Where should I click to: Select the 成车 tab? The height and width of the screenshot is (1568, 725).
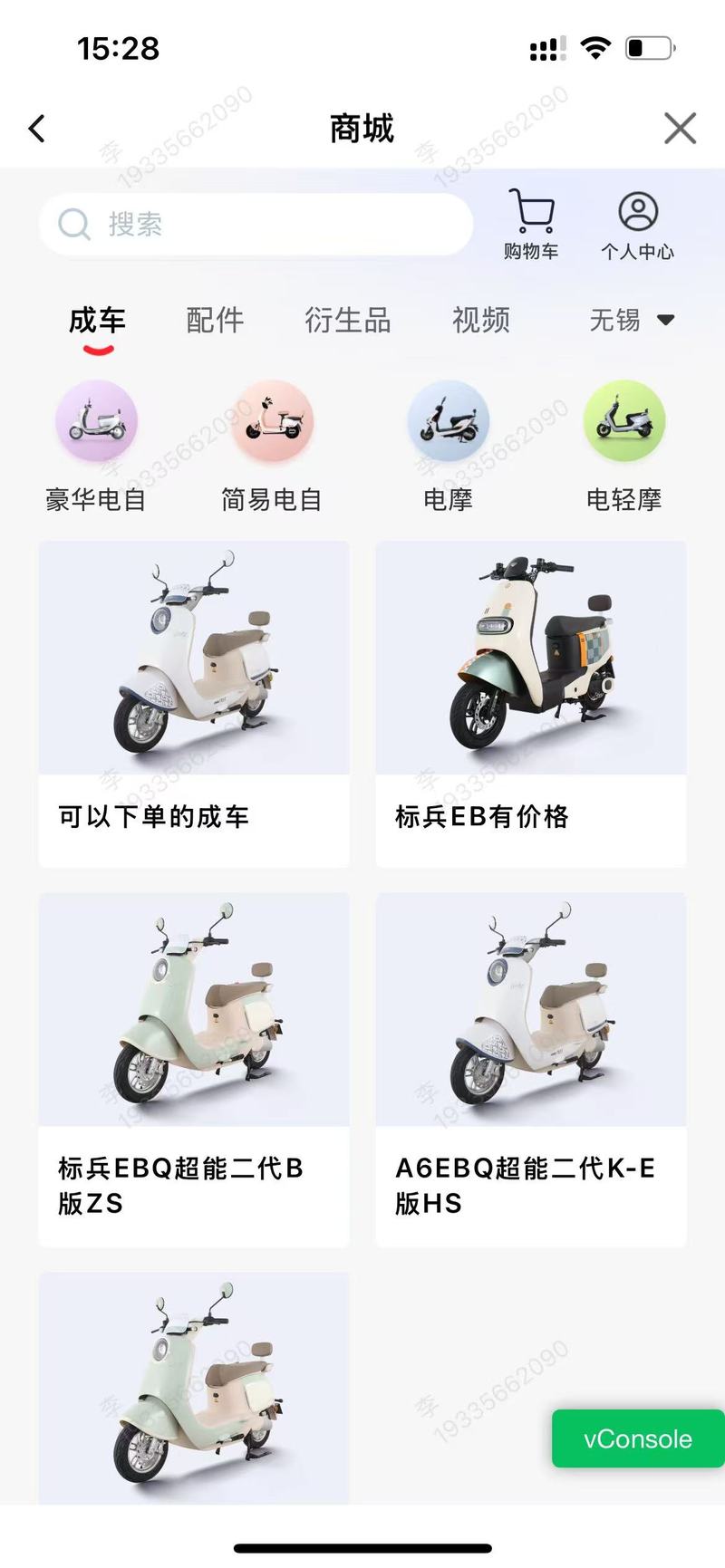[x=97, y=320]
